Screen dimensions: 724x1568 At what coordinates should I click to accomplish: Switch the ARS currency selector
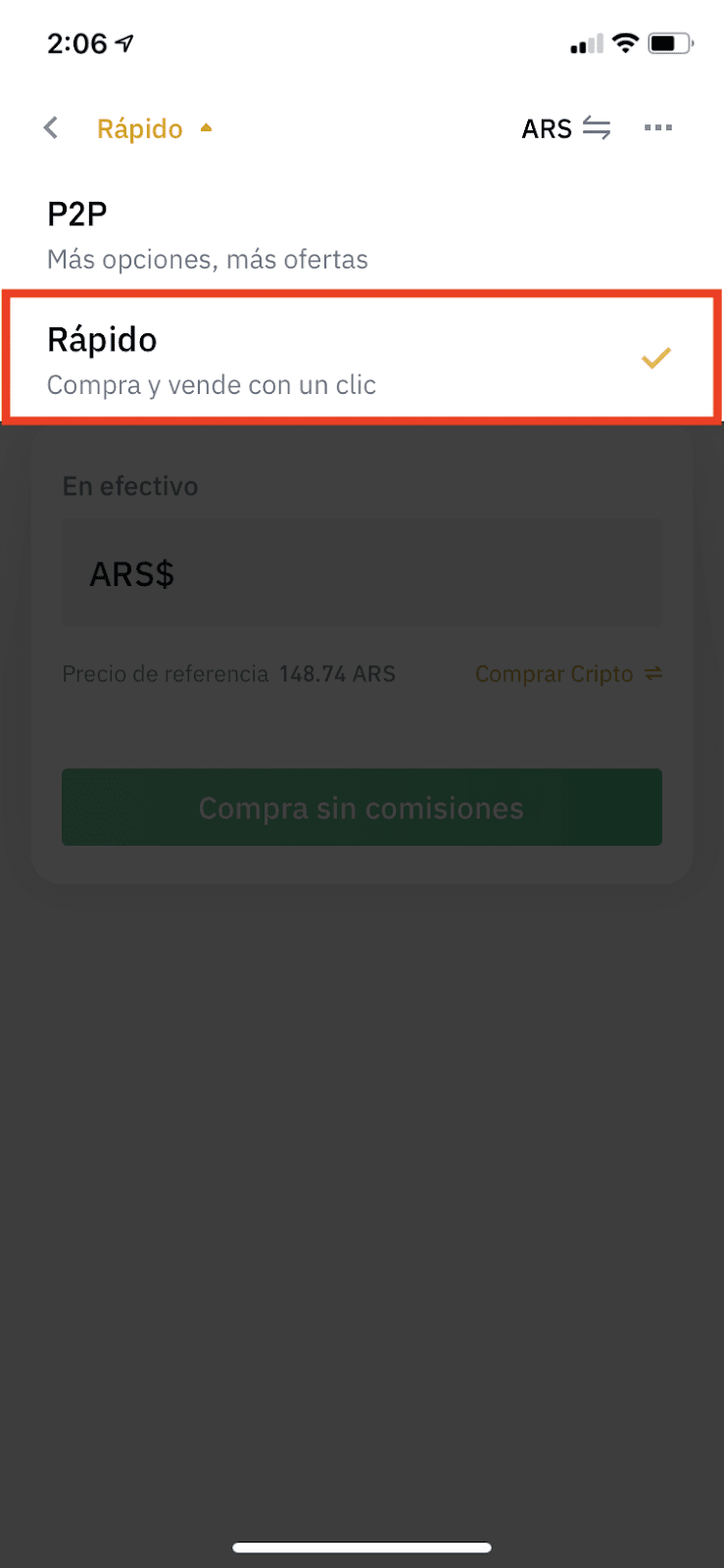(x=565, y=128)
